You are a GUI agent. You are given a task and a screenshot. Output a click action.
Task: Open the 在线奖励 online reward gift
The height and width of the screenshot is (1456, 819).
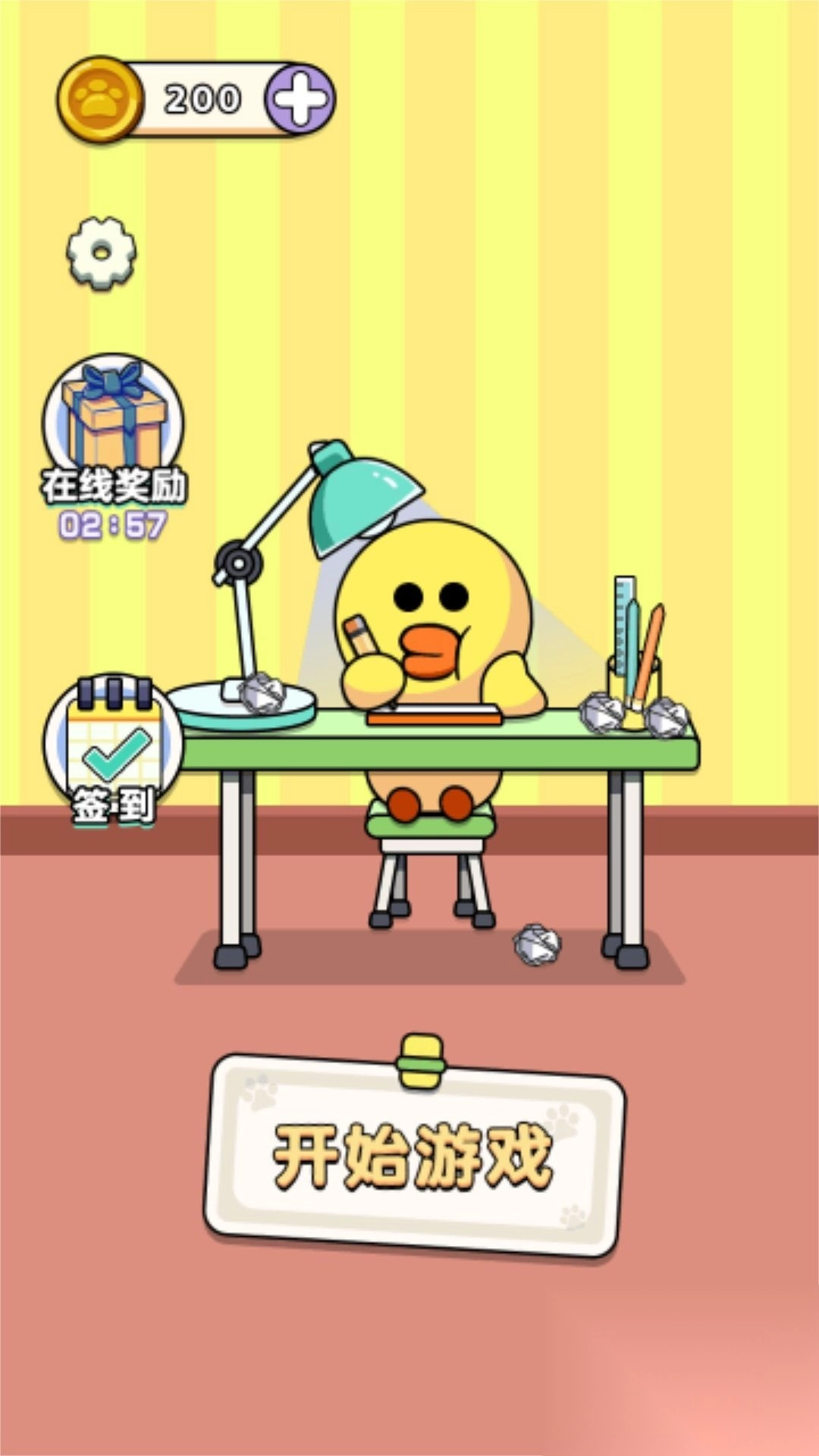point(113,425)
